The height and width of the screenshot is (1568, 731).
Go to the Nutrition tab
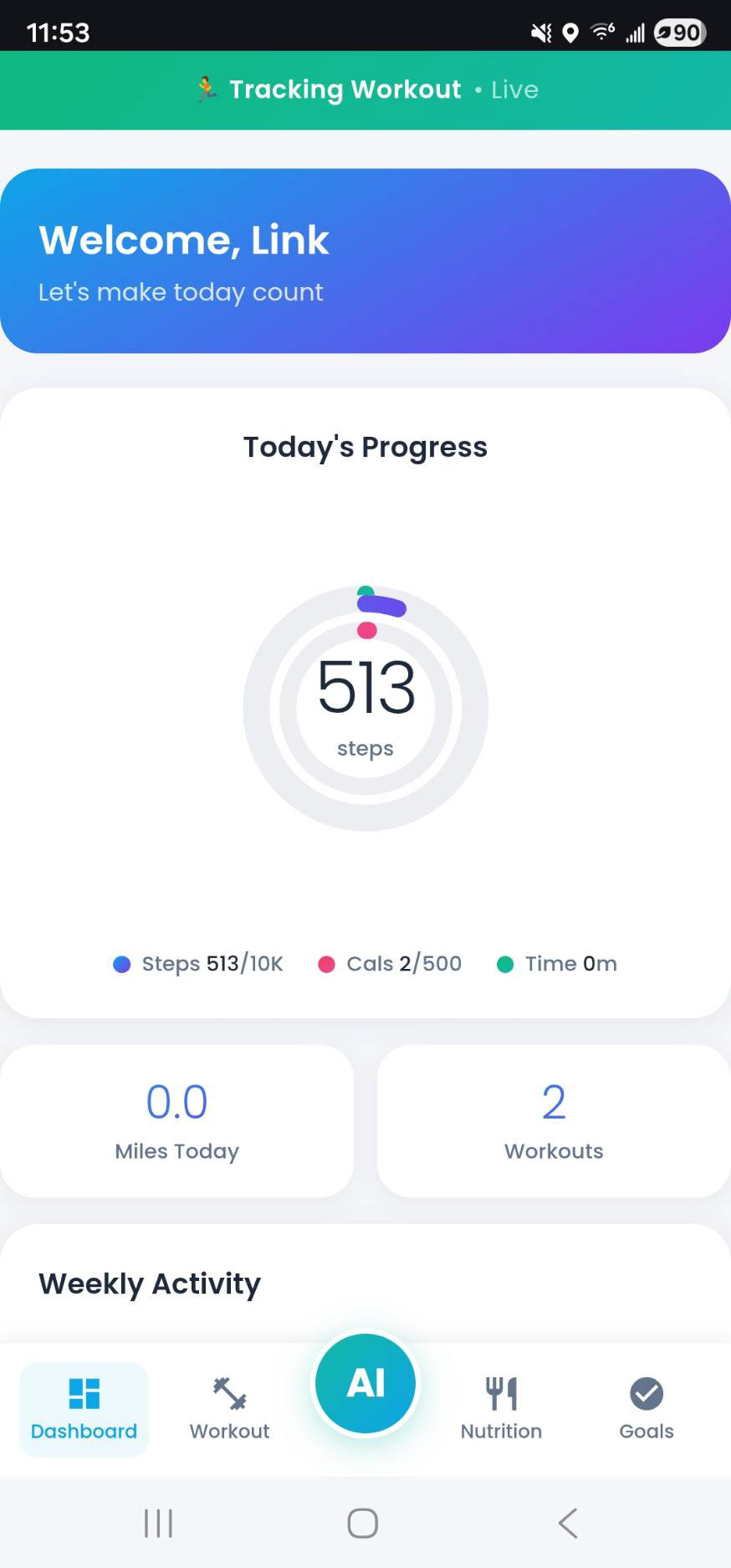tap(501, 1409)
